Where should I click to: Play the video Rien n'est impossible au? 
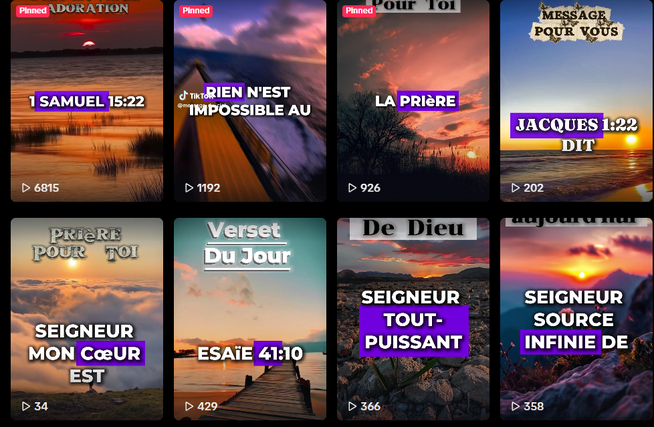[x=250, y=100]
